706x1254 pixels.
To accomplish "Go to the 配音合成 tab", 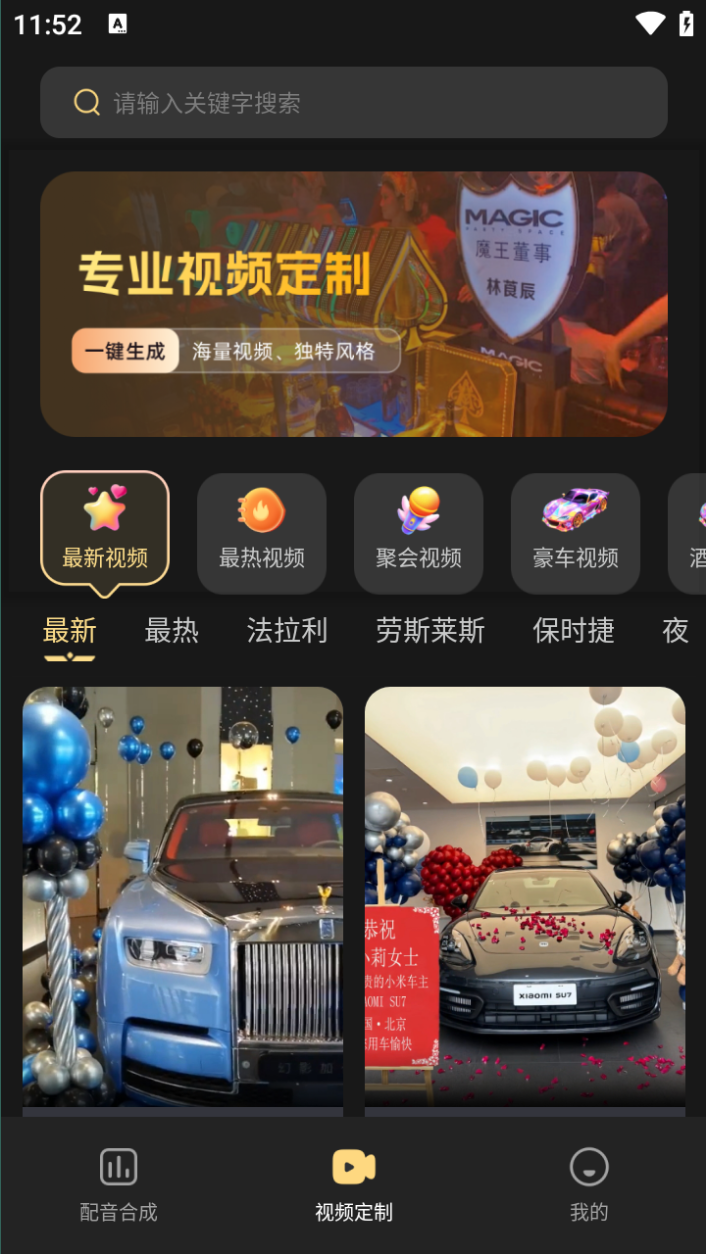I will pyautogui.click(x=118, y=1185).
